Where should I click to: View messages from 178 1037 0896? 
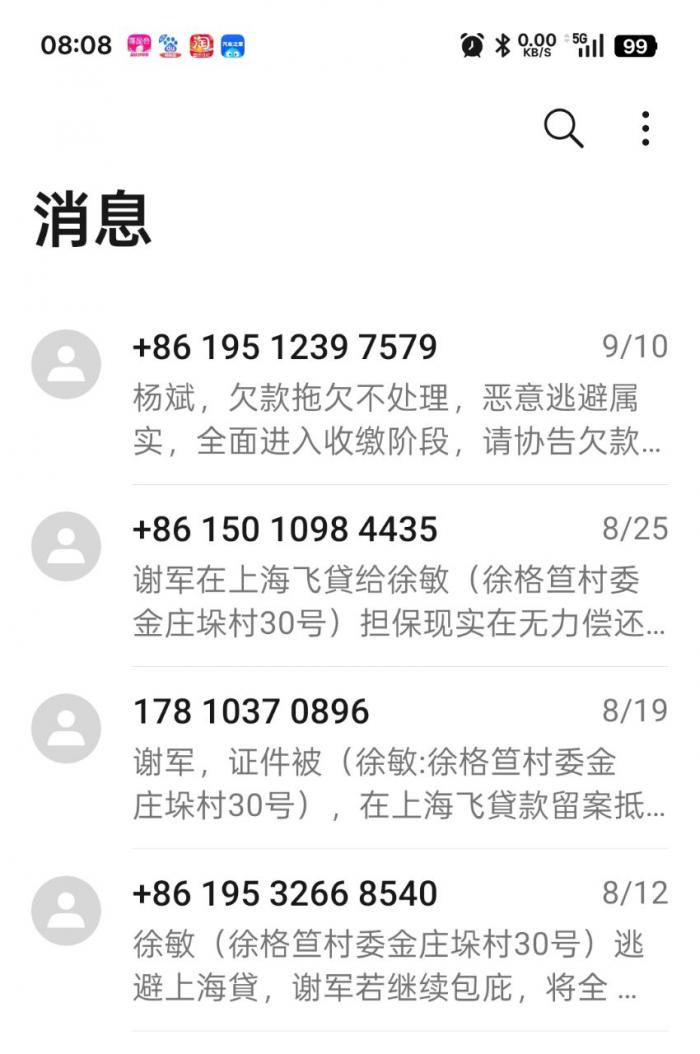(398, 758)
